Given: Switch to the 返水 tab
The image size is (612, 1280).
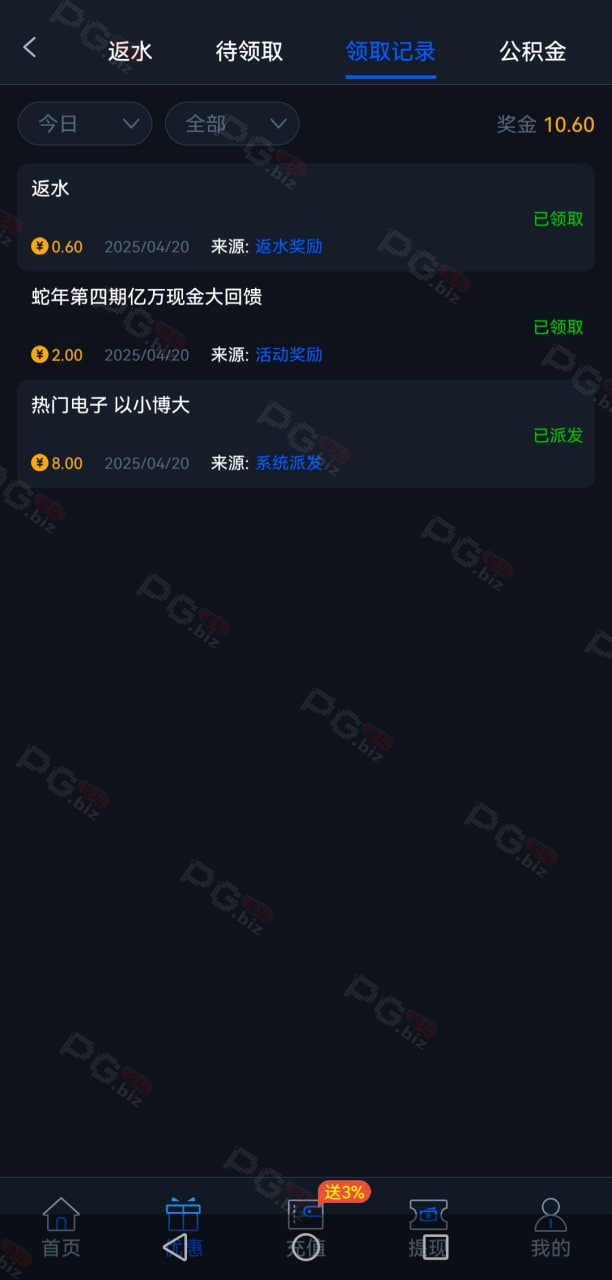Looking at the screenshot, I should (130, 52).
